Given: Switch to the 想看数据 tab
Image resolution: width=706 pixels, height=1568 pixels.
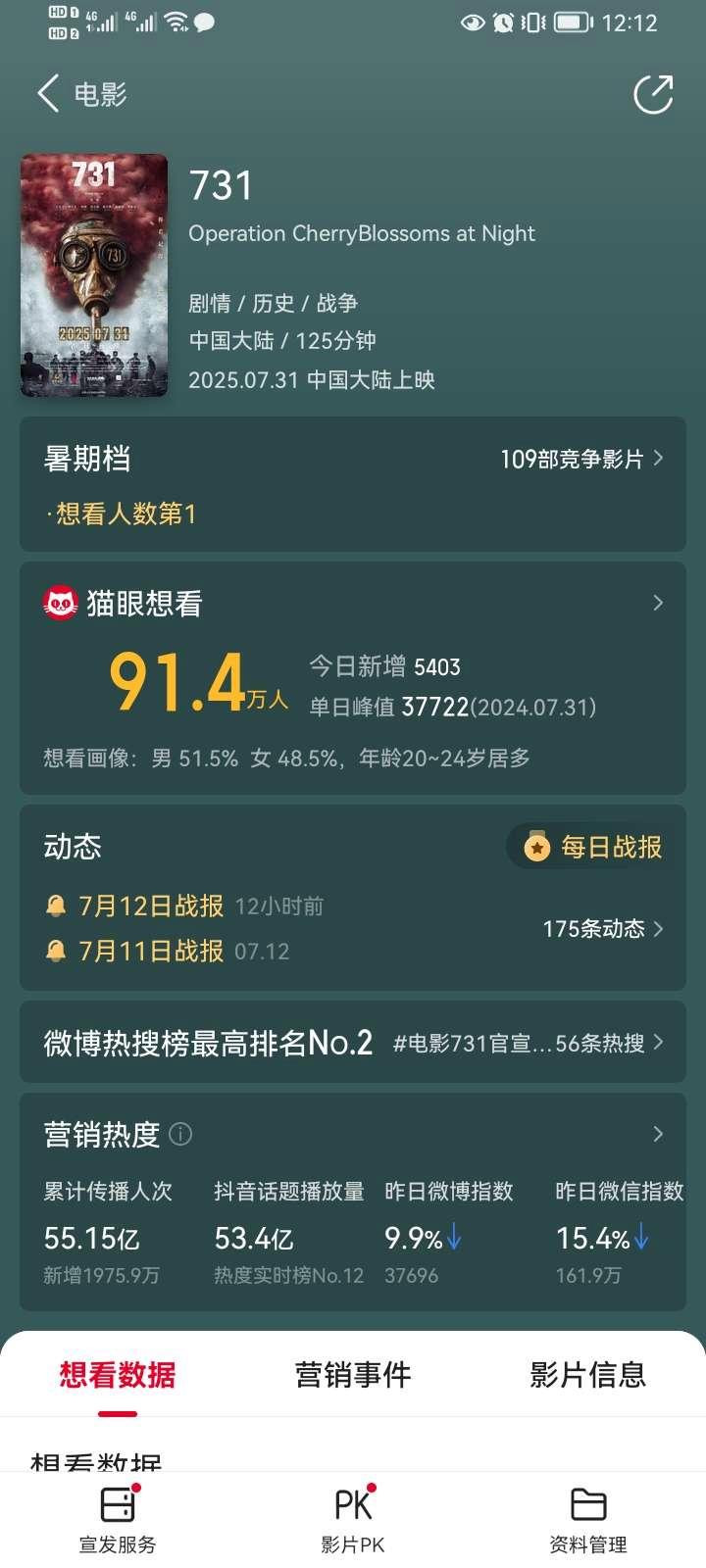Looking at the screenshot, I should point(118,1375).
